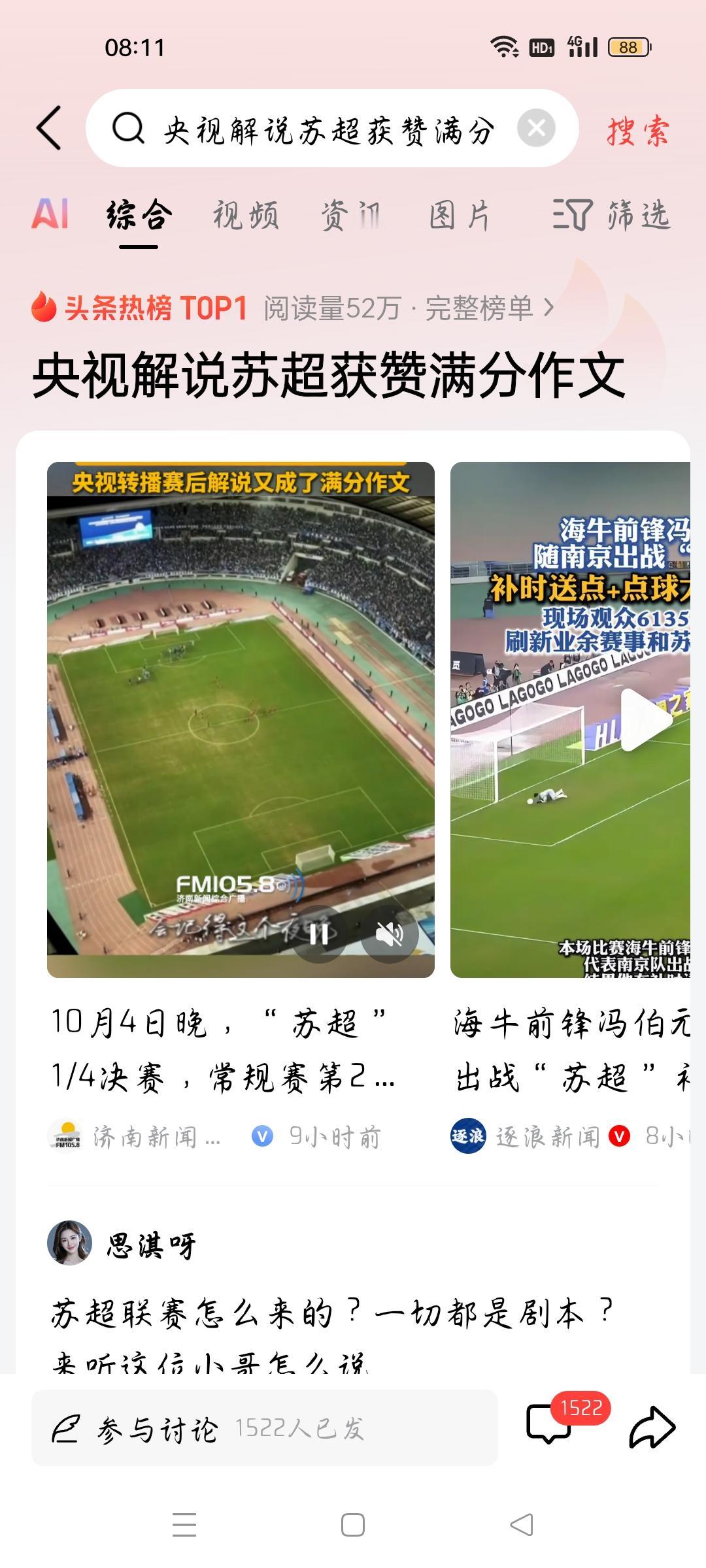
Task: Play the 海牛前锋冯伯元 video
Action: [x=645, y=719]
